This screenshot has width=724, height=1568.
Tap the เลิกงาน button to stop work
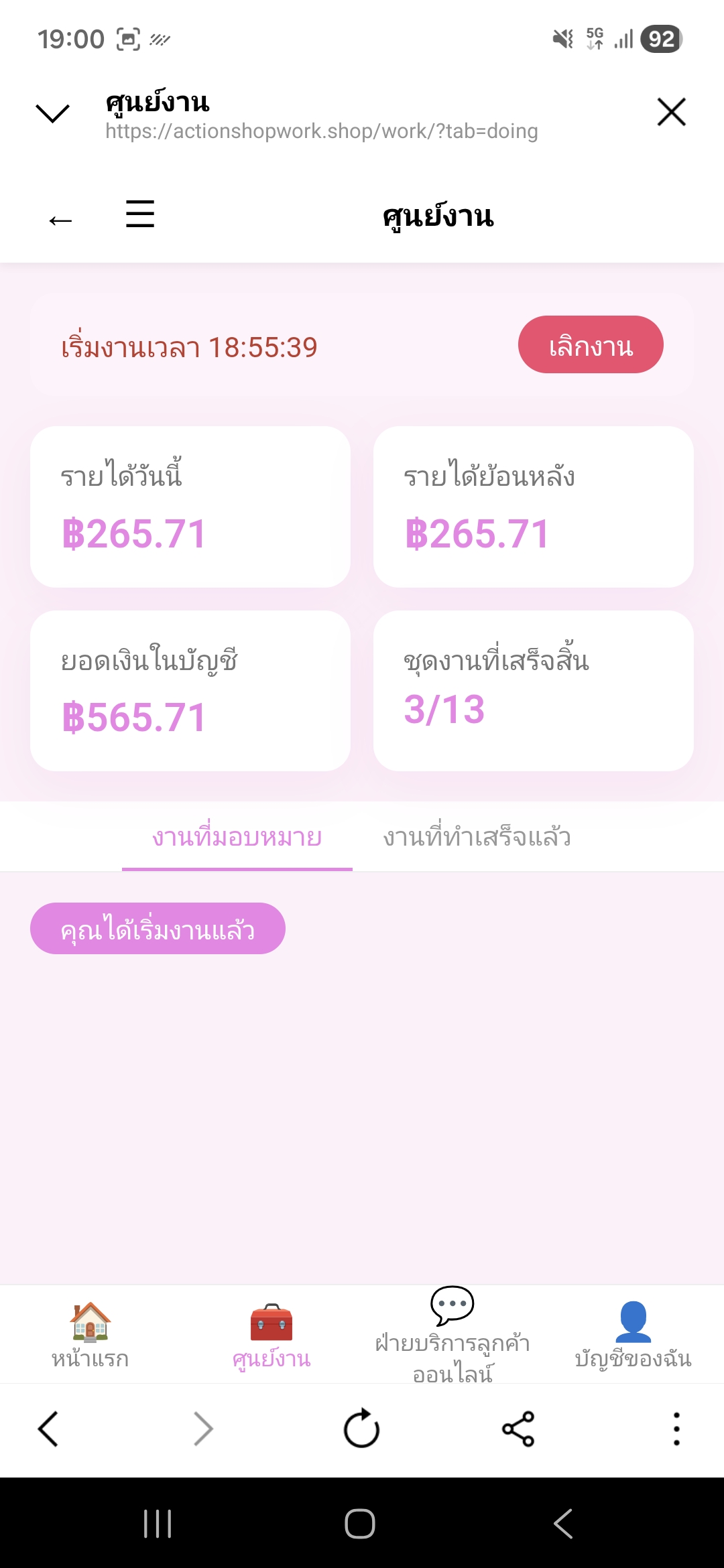point(591,345)
